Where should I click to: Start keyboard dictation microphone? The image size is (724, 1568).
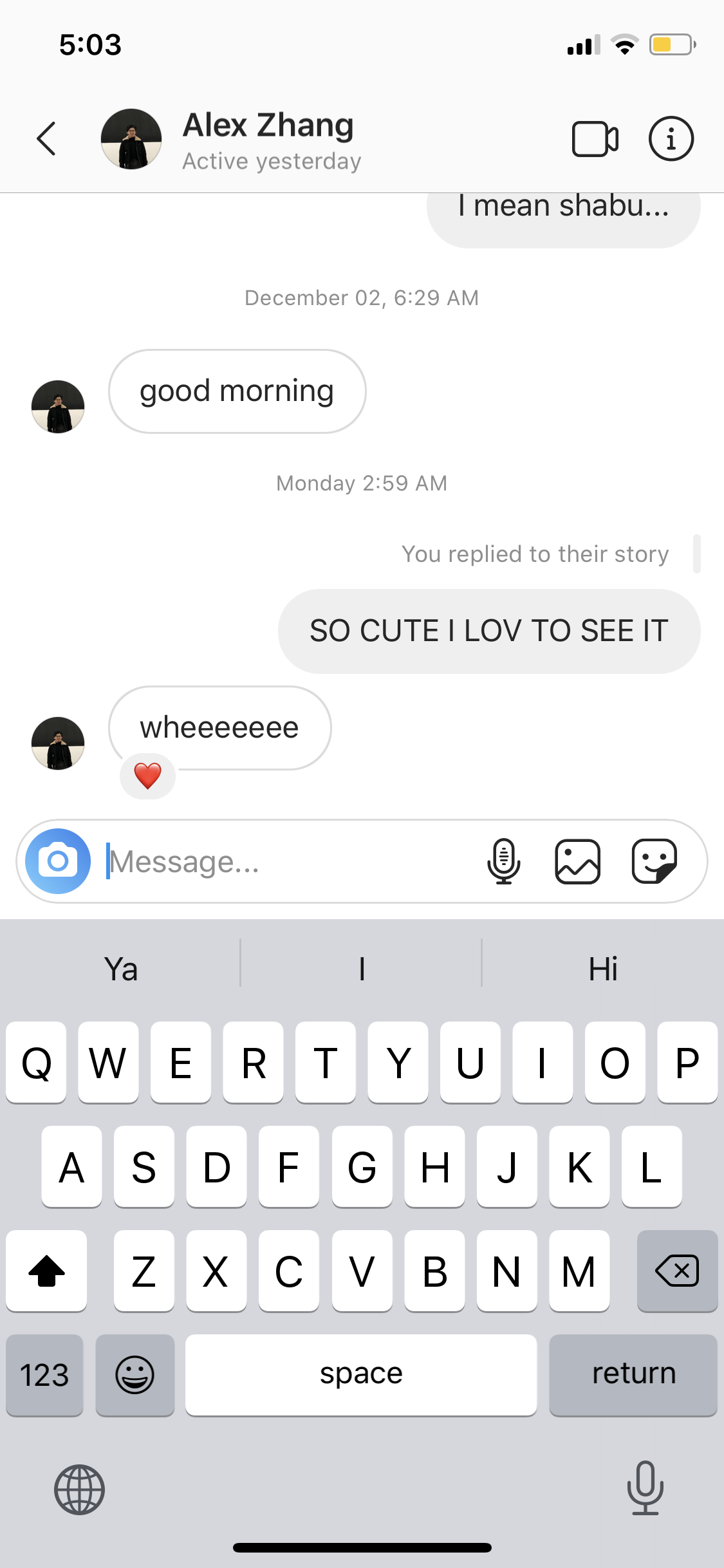[x=645, y=1488]
